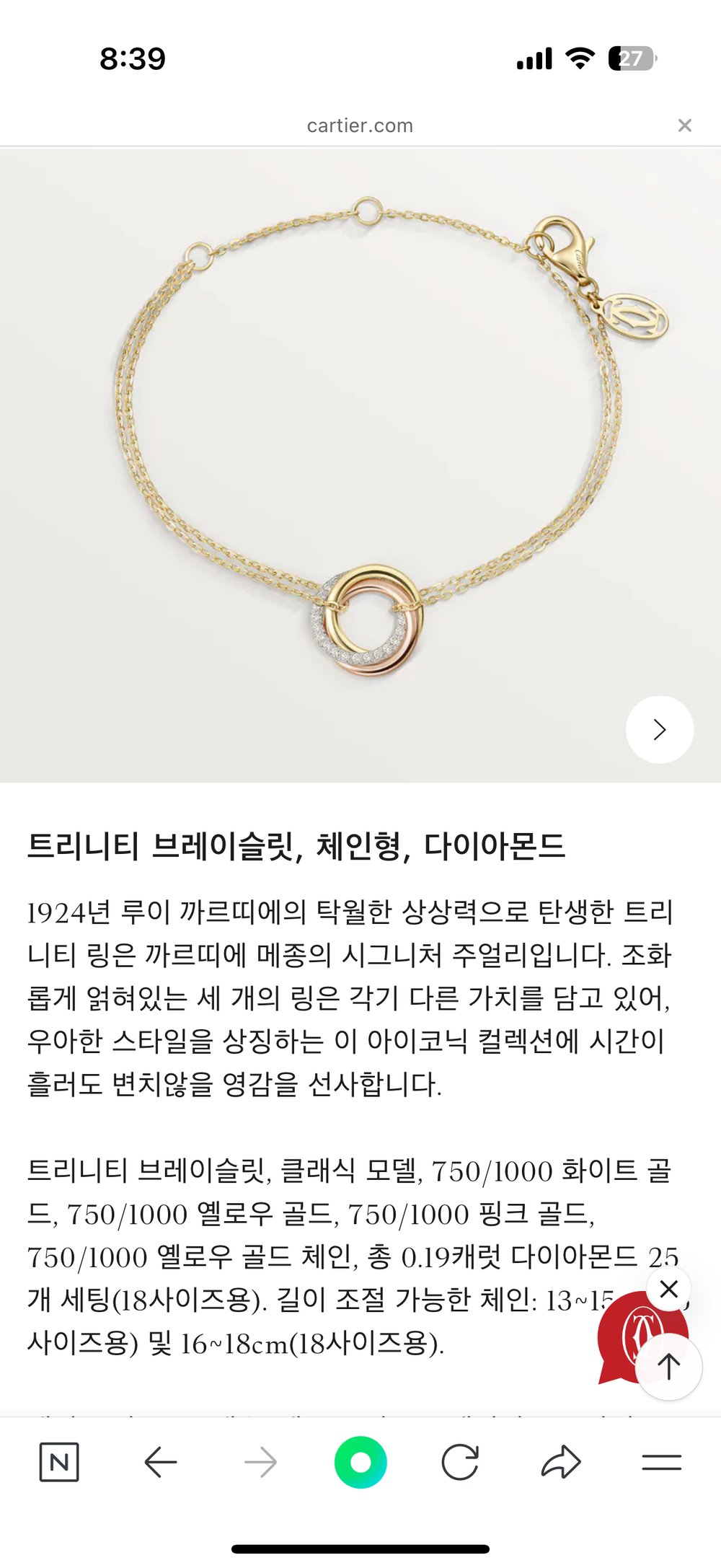Image resolution: width=721 pixels, height=1568 pixels.
Task: Dismiss the red Cartier floating badge
Action: click(x=668, y=1288)
